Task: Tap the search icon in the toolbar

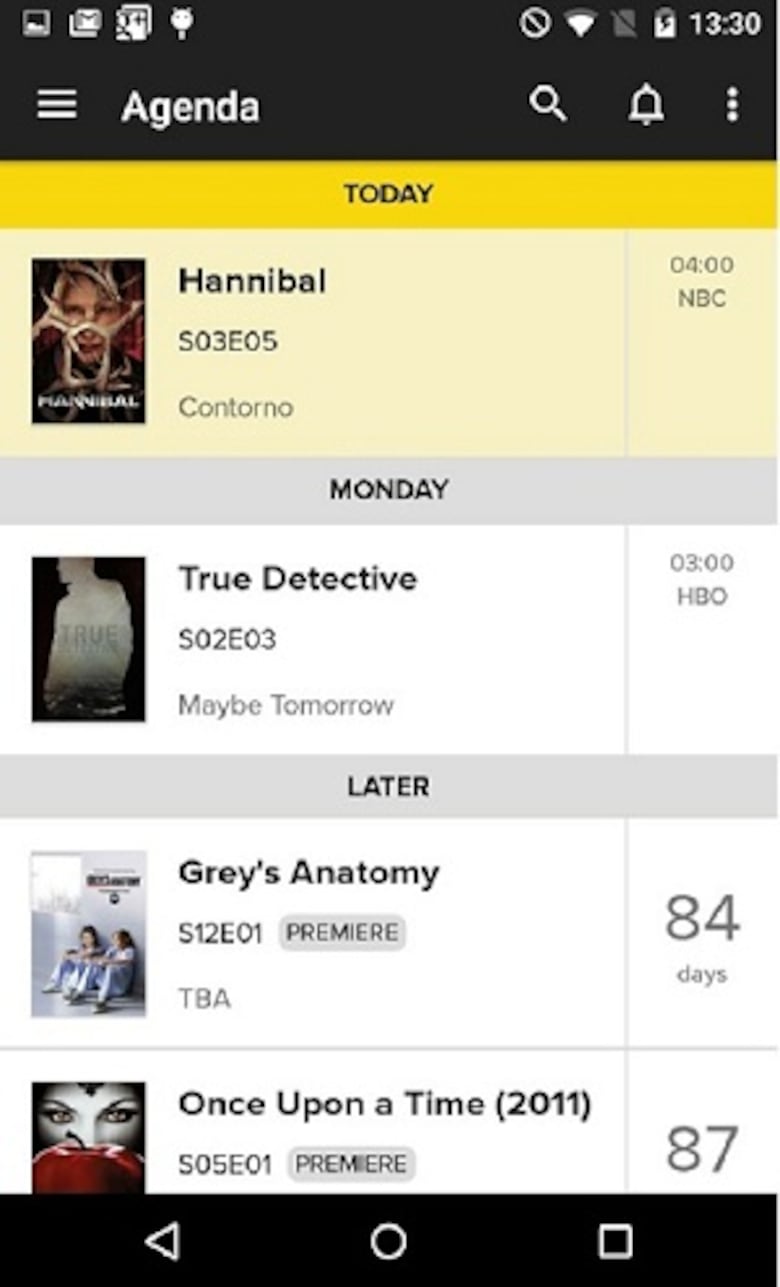Action: [549, 104]
